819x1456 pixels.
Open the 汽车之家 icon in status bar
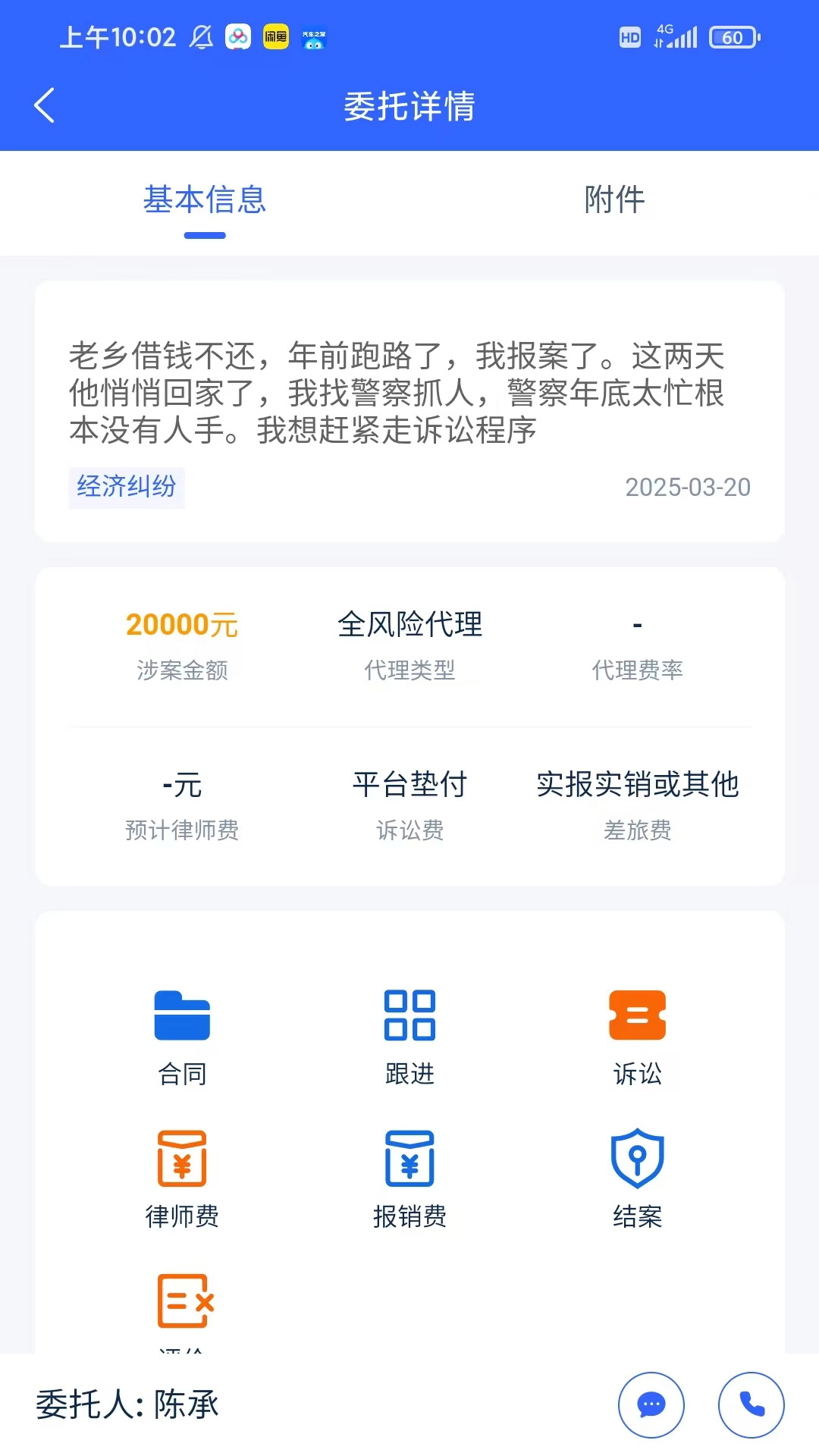point(315,36)
